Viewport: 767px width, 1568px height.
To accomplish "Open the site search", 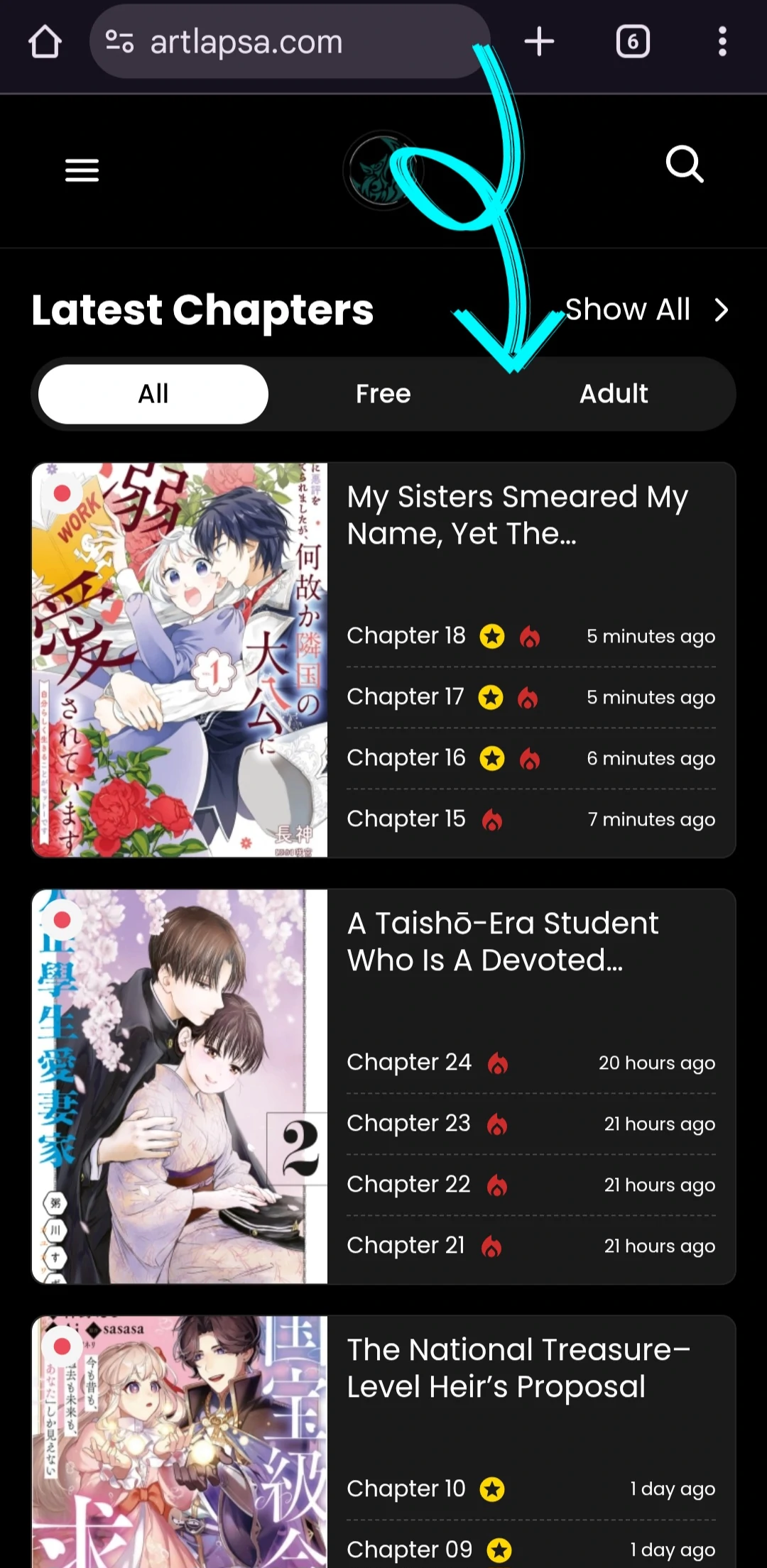I will pyautogui.click(x=685, y=165).
